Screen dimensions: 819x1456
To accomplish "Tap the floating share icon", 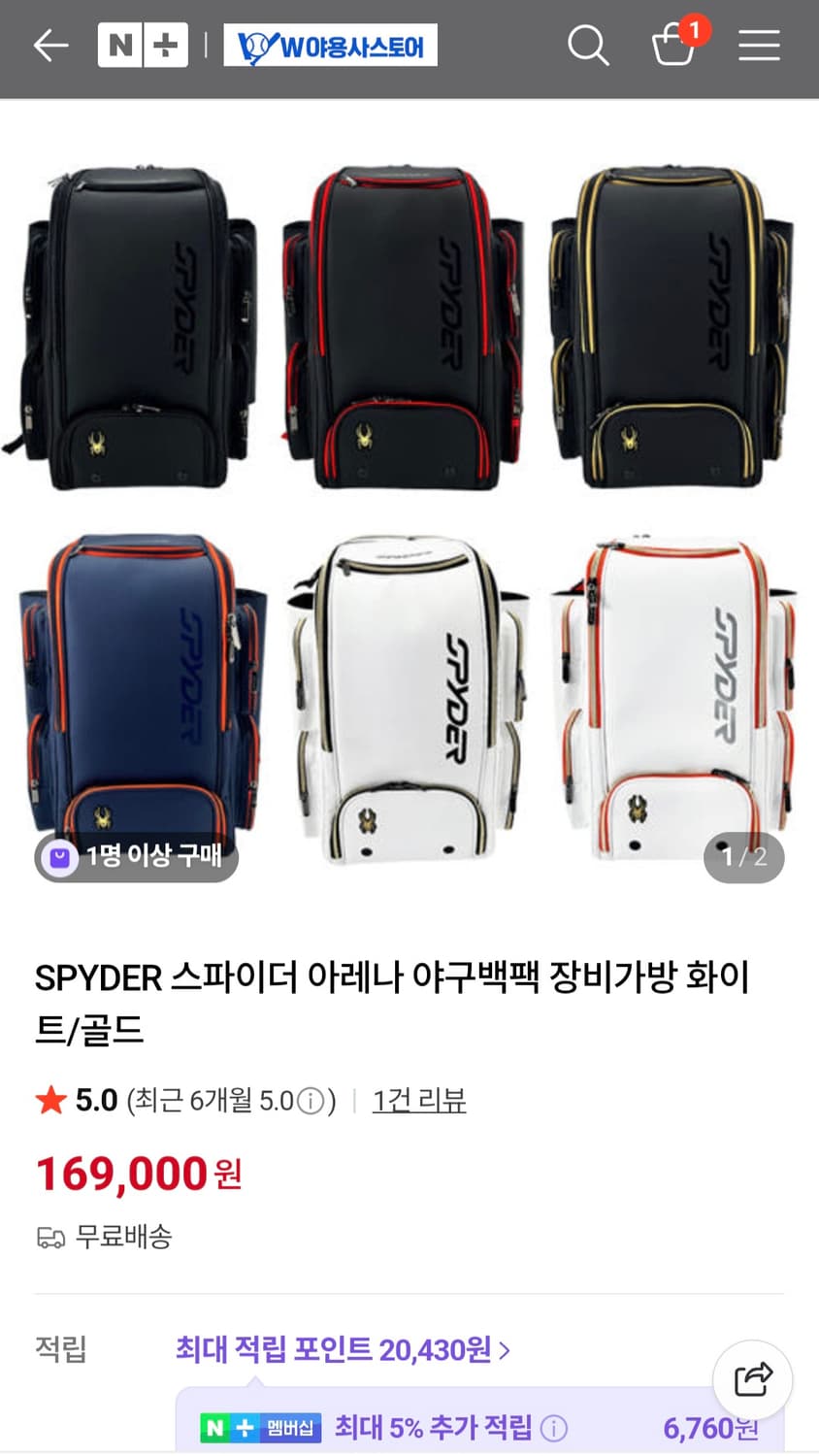I will [752, 1381].
